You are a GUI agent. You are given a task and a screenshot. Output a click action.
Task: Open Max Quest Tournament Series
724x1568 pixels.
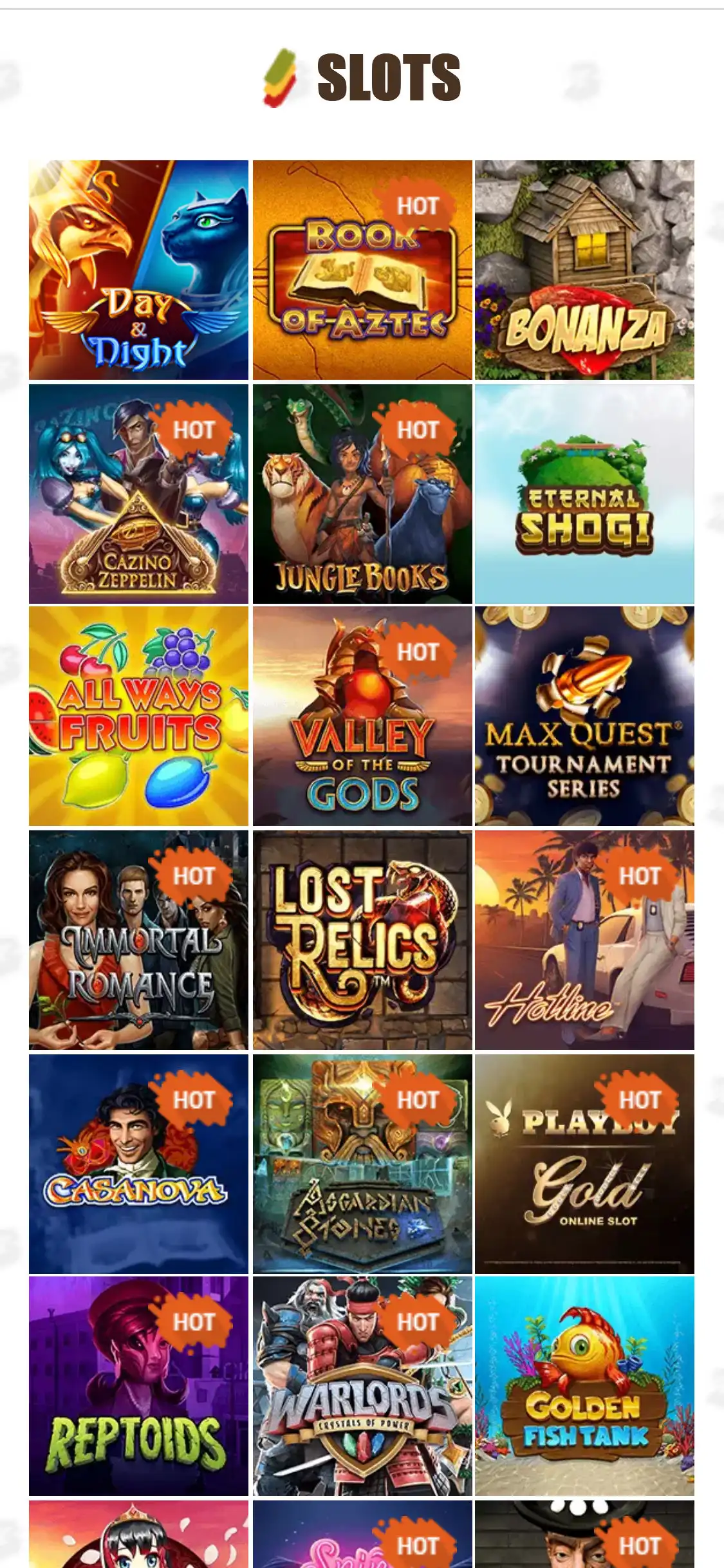(584, 716)
